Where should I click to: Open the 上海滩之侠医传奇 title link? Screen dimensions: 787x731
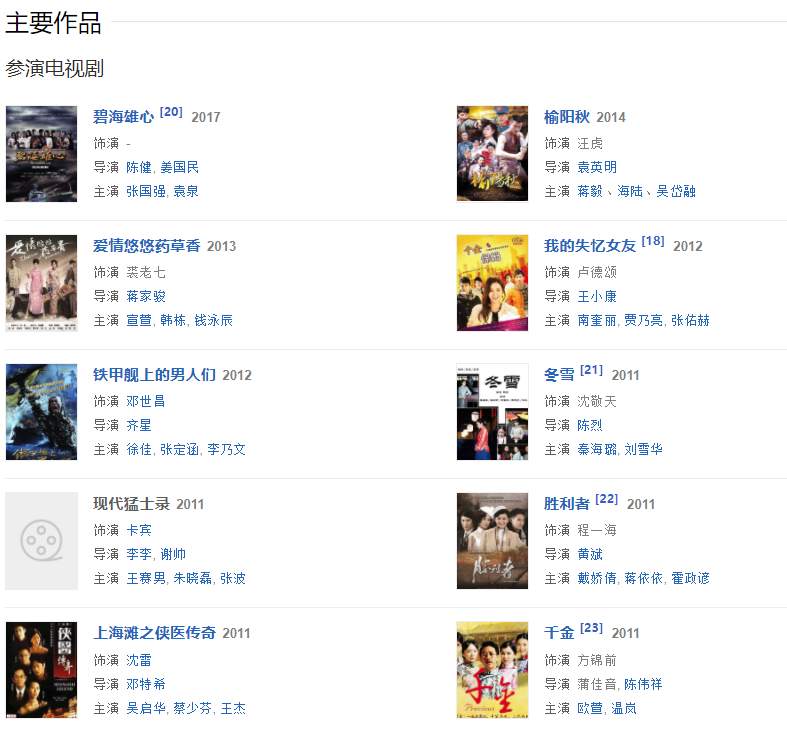coord(154,633)
